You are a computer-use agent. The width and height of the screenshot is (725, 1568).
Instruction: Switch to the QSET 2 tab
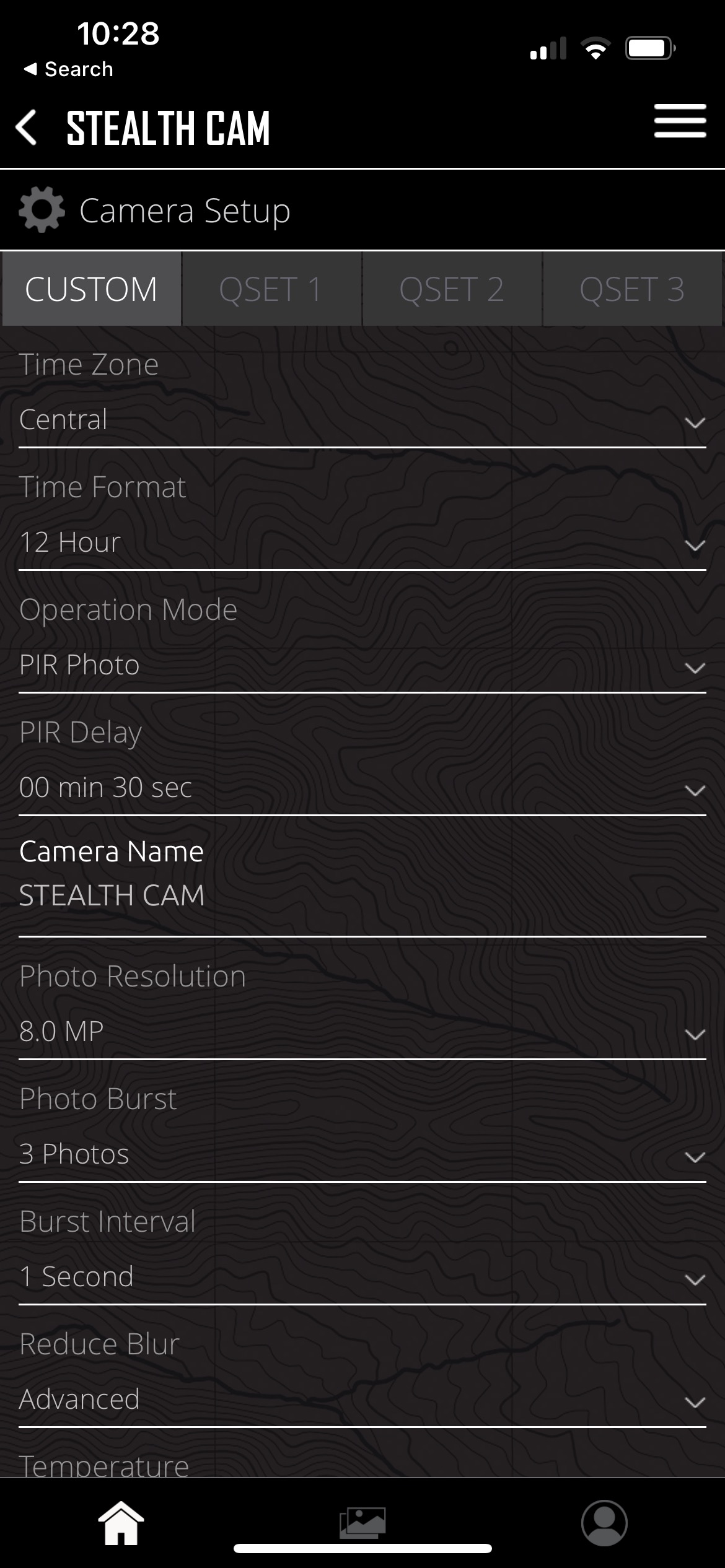click(x=452, y=289)
